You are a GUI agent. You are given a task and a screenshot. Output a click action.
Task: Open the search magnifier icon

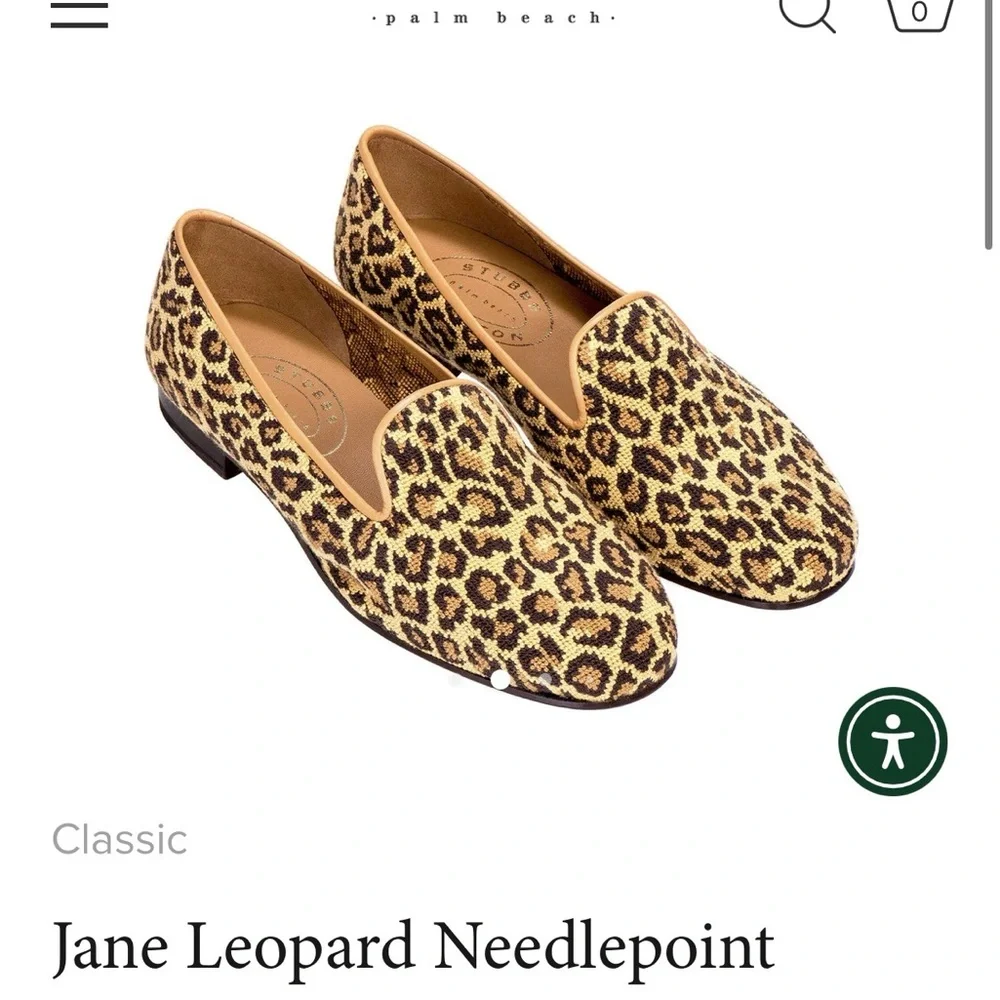804,12
